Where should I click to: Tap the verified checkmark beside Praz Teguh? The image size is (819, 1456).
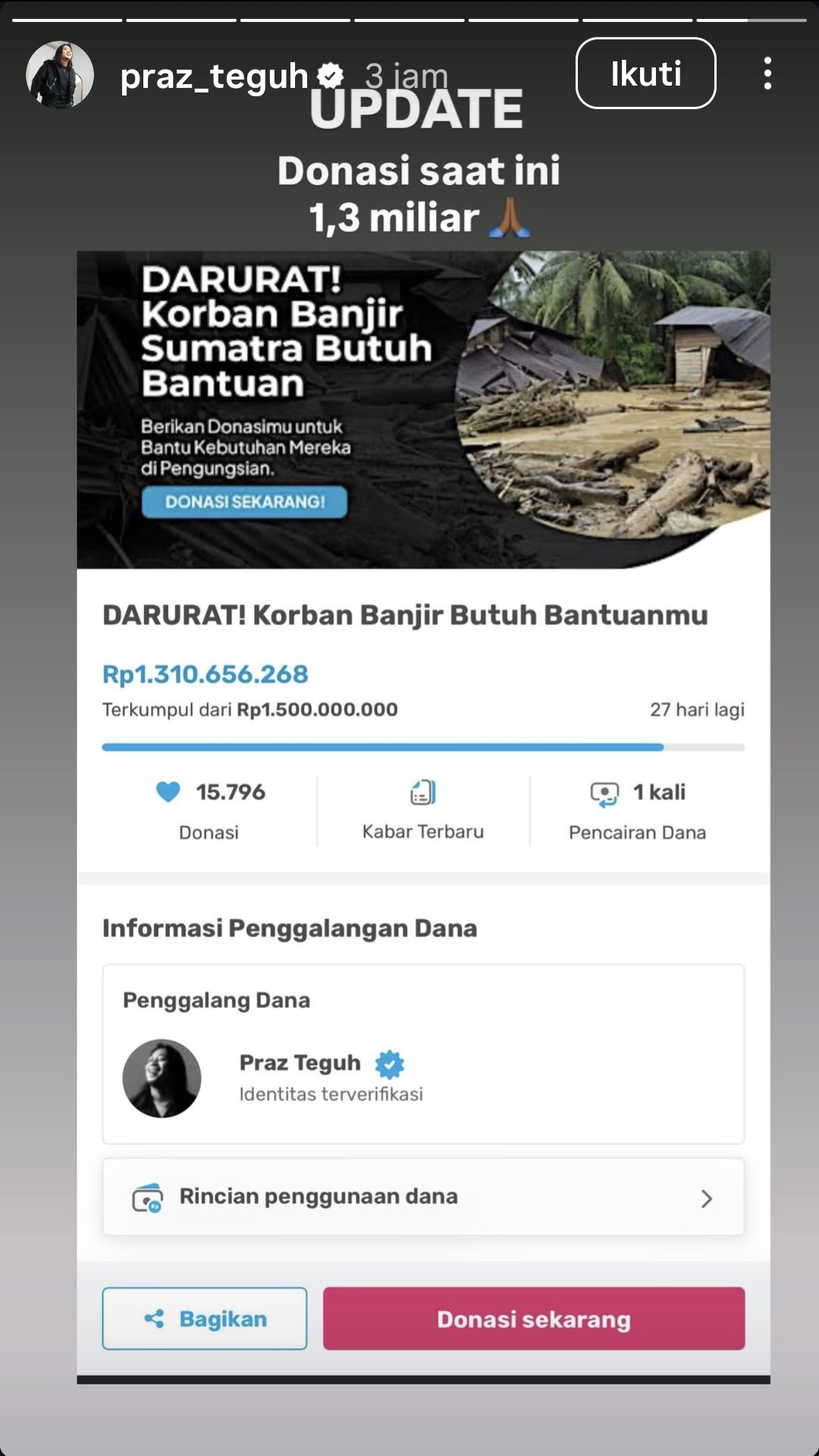389,1062
